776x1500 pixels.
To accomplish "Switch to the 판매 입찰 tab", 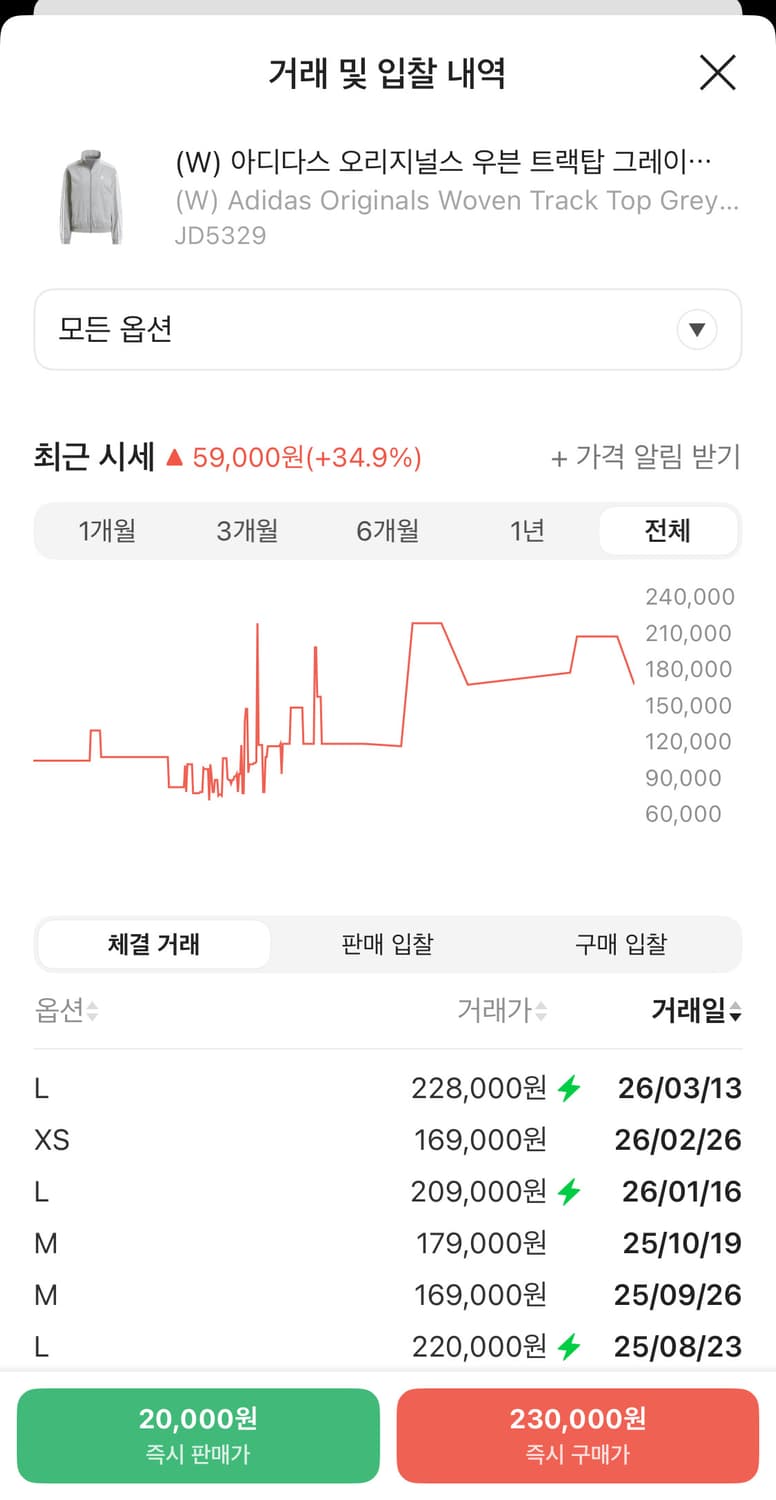I will [x=387, y=944].
